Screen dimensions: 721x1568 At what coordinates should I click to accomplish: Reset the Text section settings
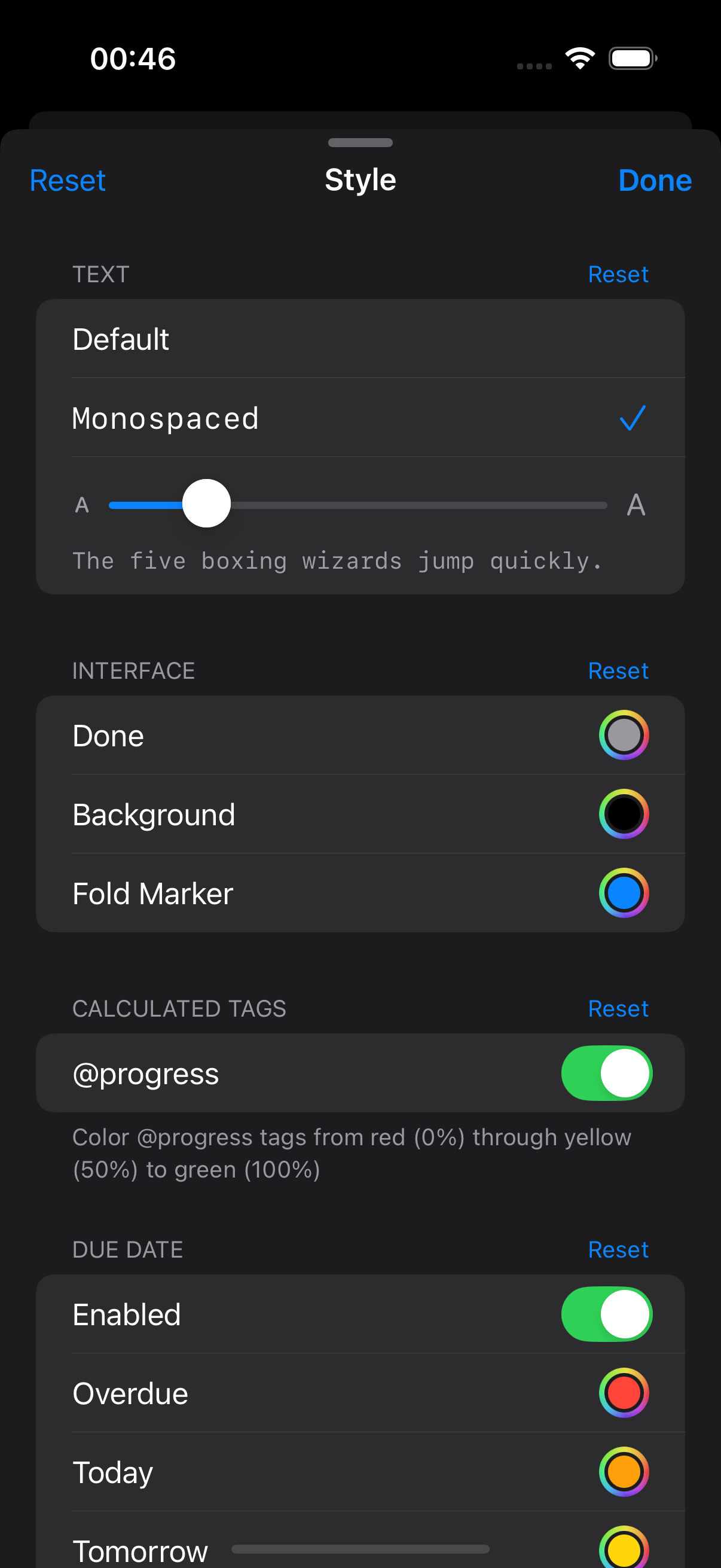pos(618,274)
